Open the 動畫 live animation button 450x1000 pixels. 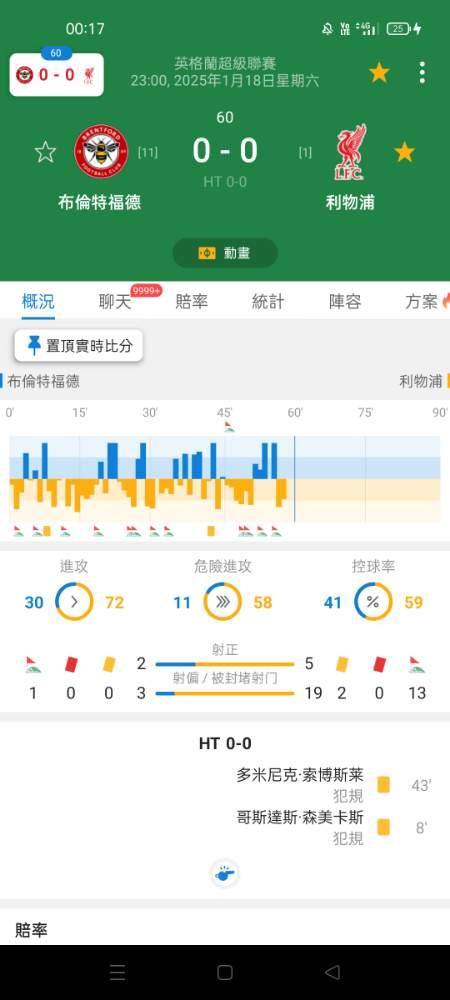[225, 253]
